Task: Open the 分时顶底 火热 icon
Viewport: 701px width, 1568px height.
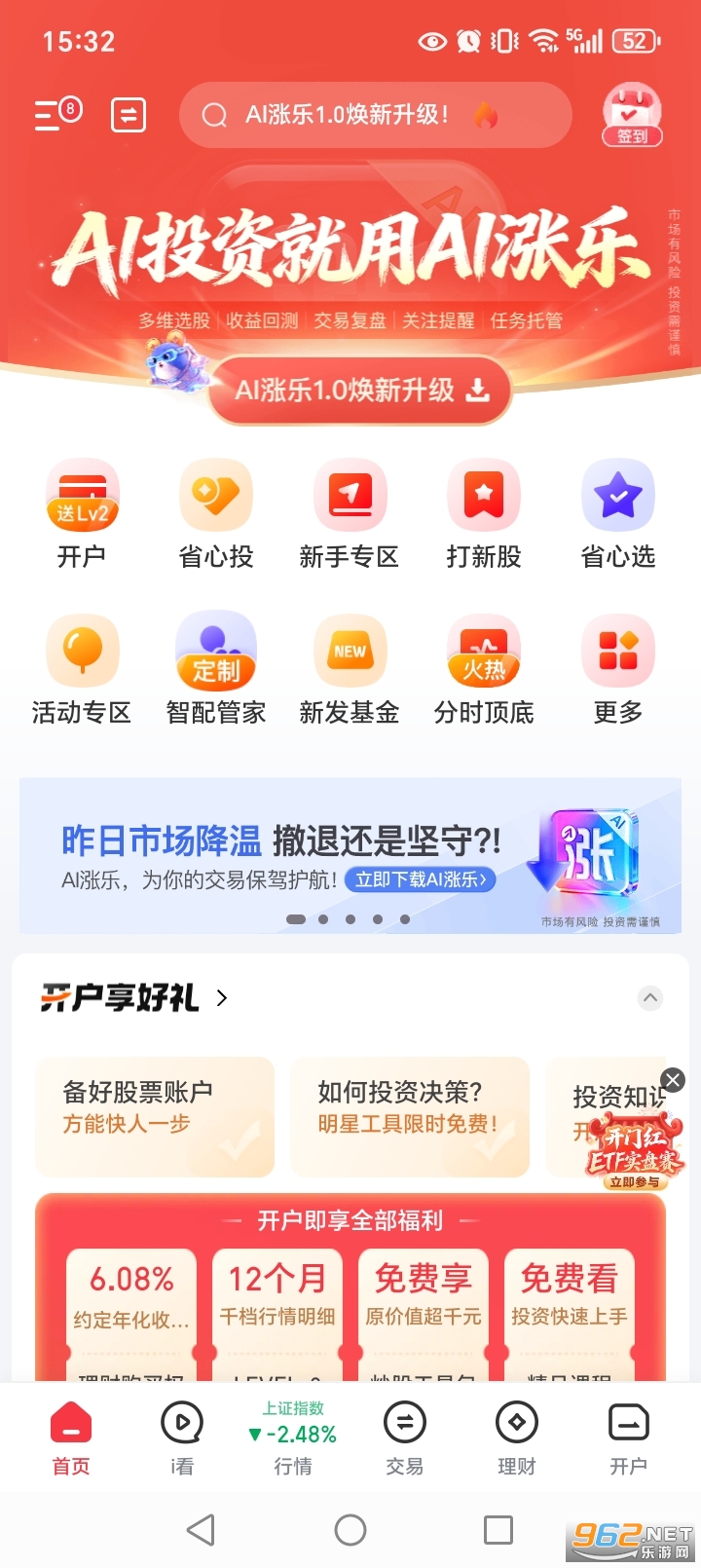Action: pos(484,651)
